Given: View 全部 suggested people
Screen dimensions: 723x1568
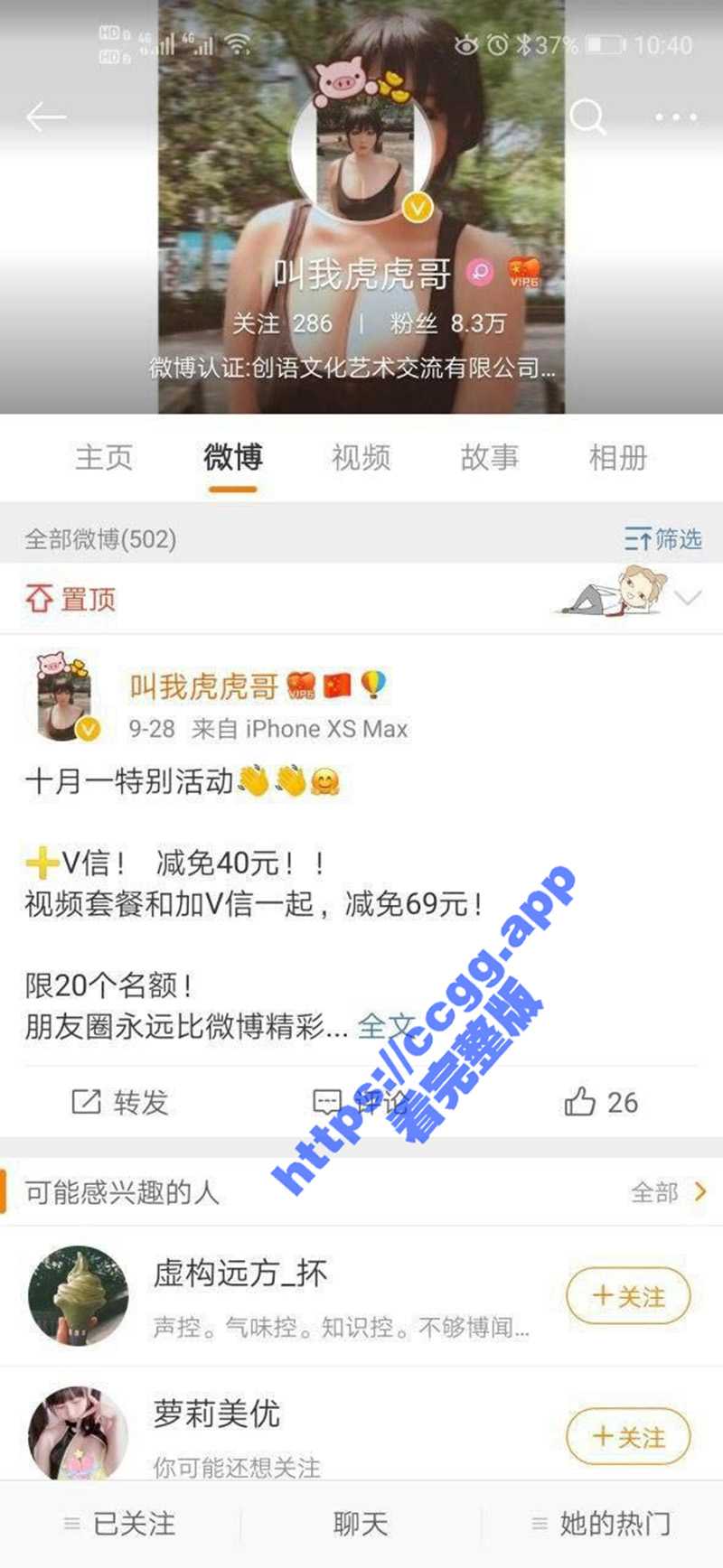Looking at the screenshot, I should click(667, 1192).
